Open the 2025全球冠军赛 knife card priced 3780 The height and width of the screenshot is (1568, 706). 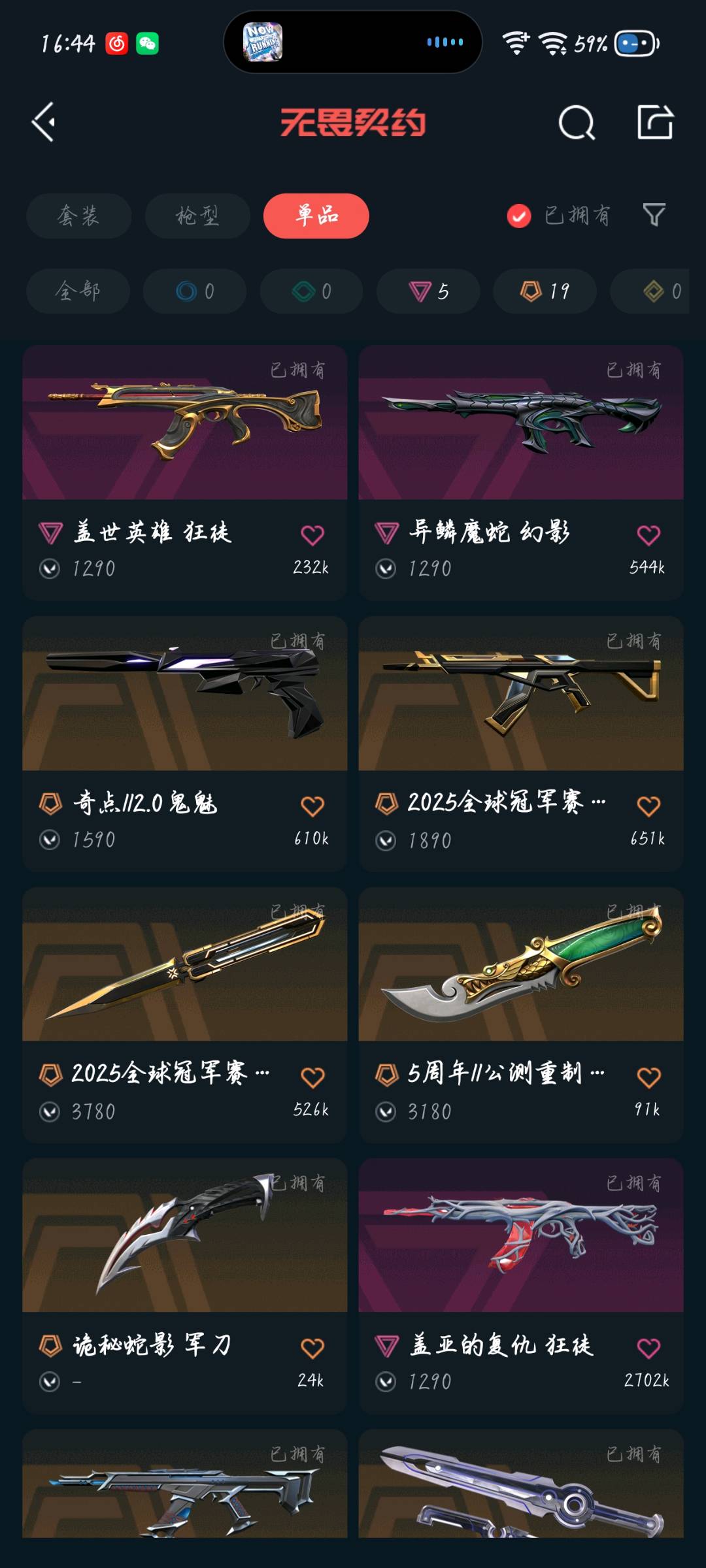coord(185,1015)
